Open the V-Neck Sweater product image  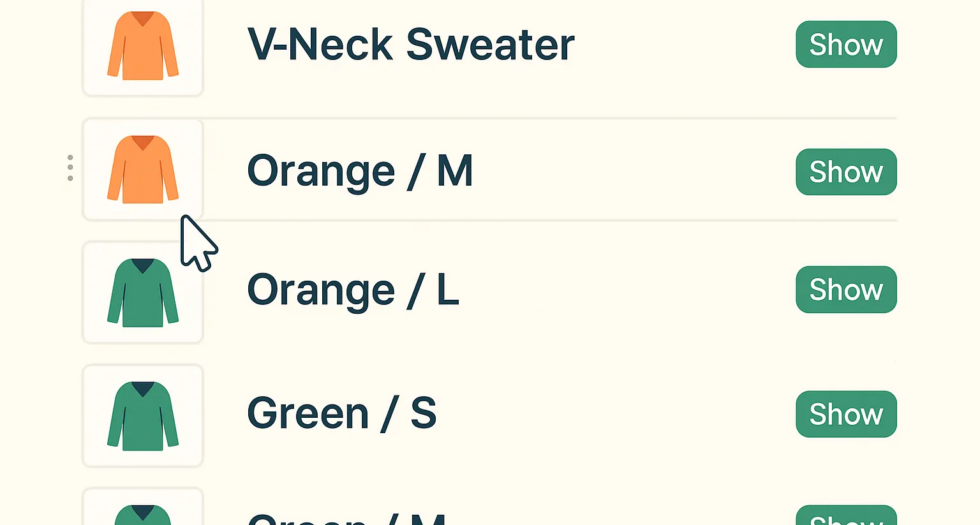[x=143, y=46]
